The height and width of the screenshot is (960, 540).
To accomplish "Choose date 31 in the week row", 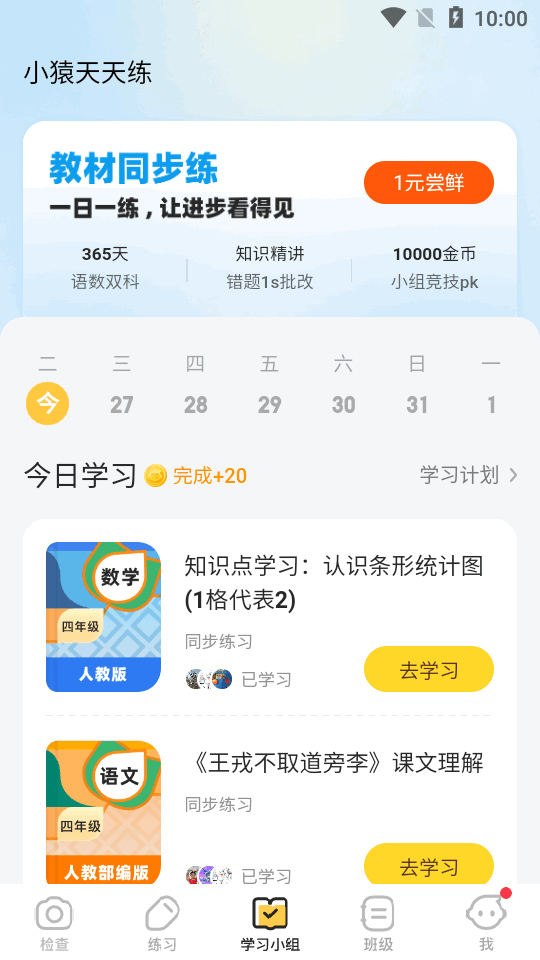I will pyautogui.click(x=418, y=405).
